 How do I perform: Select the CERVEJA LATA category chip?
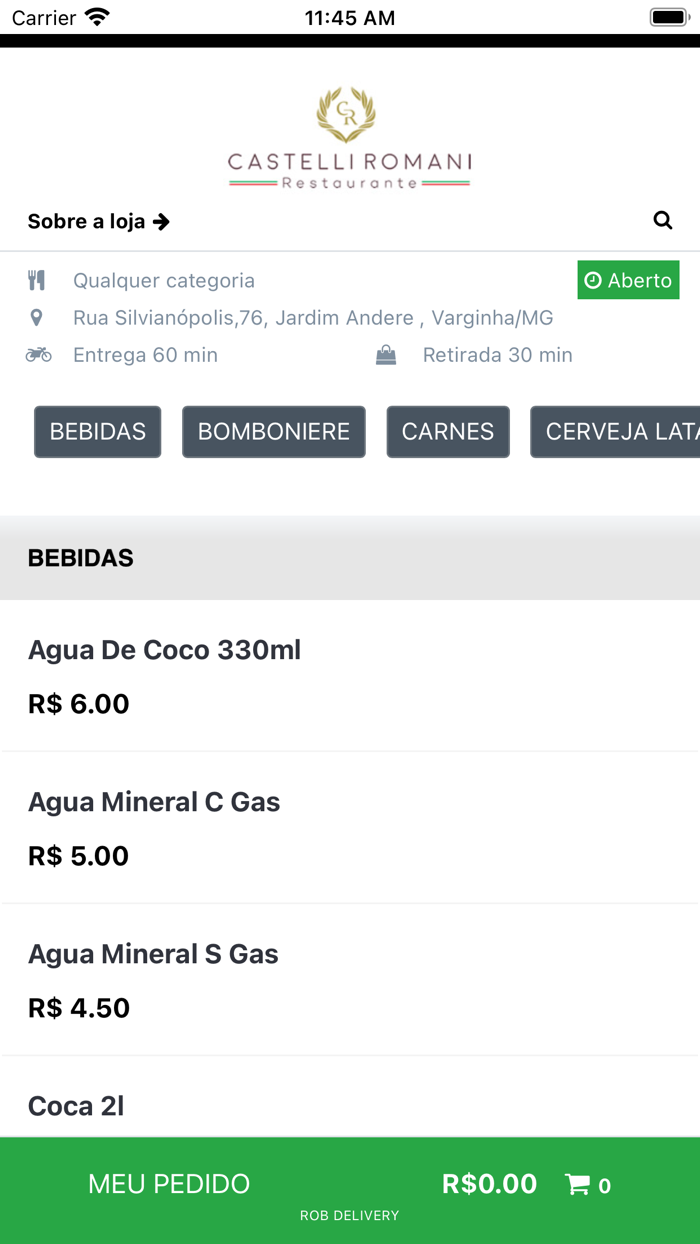click(616, 432)
